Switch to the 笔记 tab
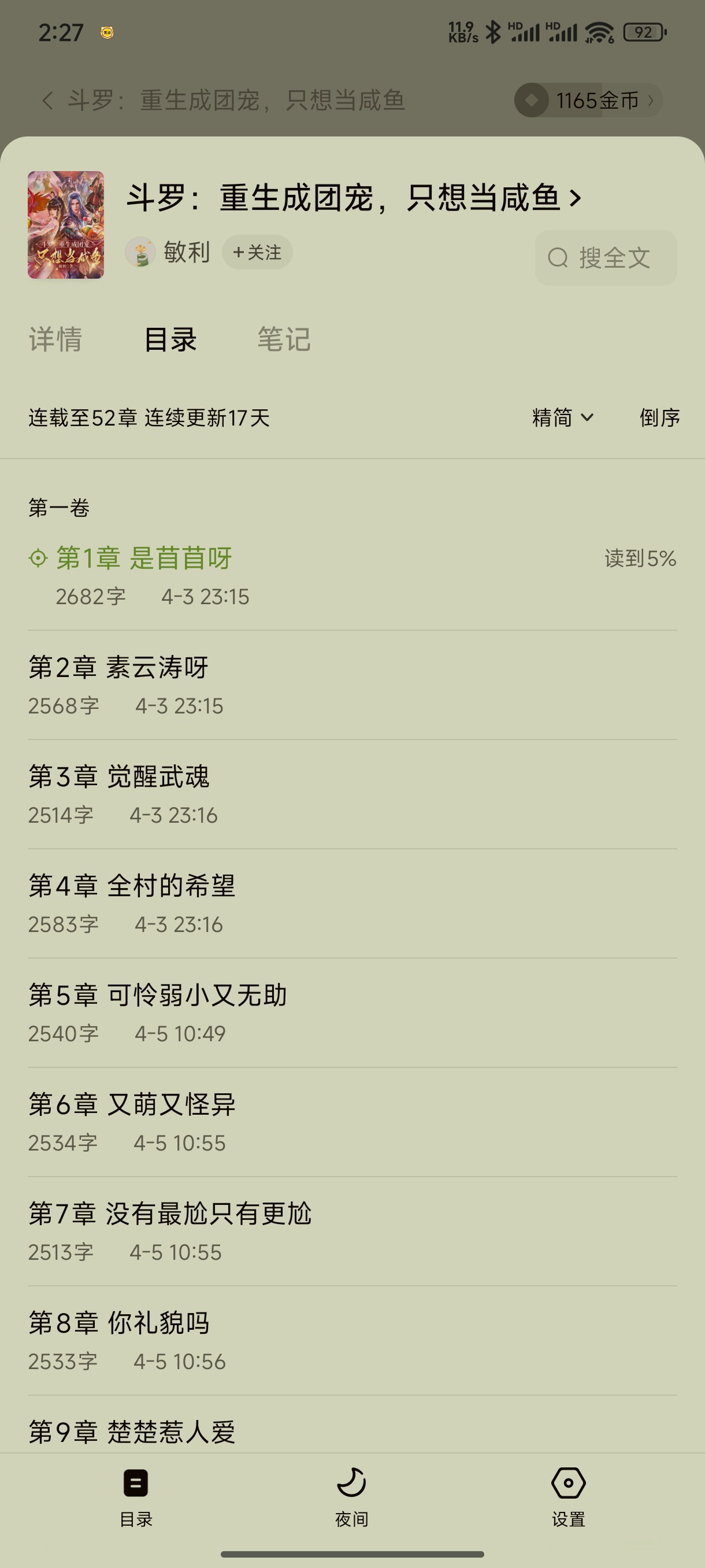 coord(284,339)
